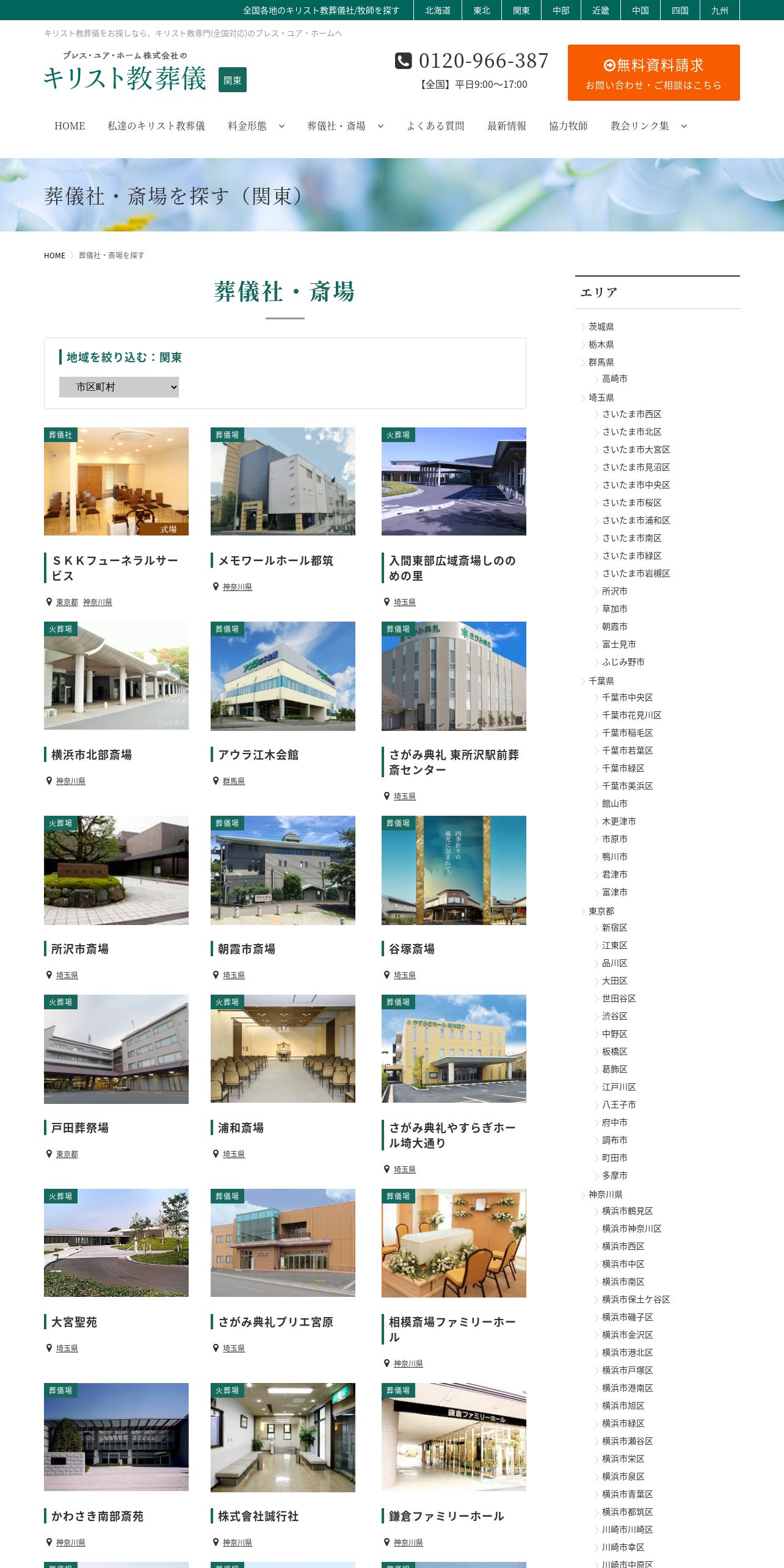Tap the 群馬県 link under アウラ江木会館
Image resolution: width=784 pixels, height=1568 pixels.
233,781
